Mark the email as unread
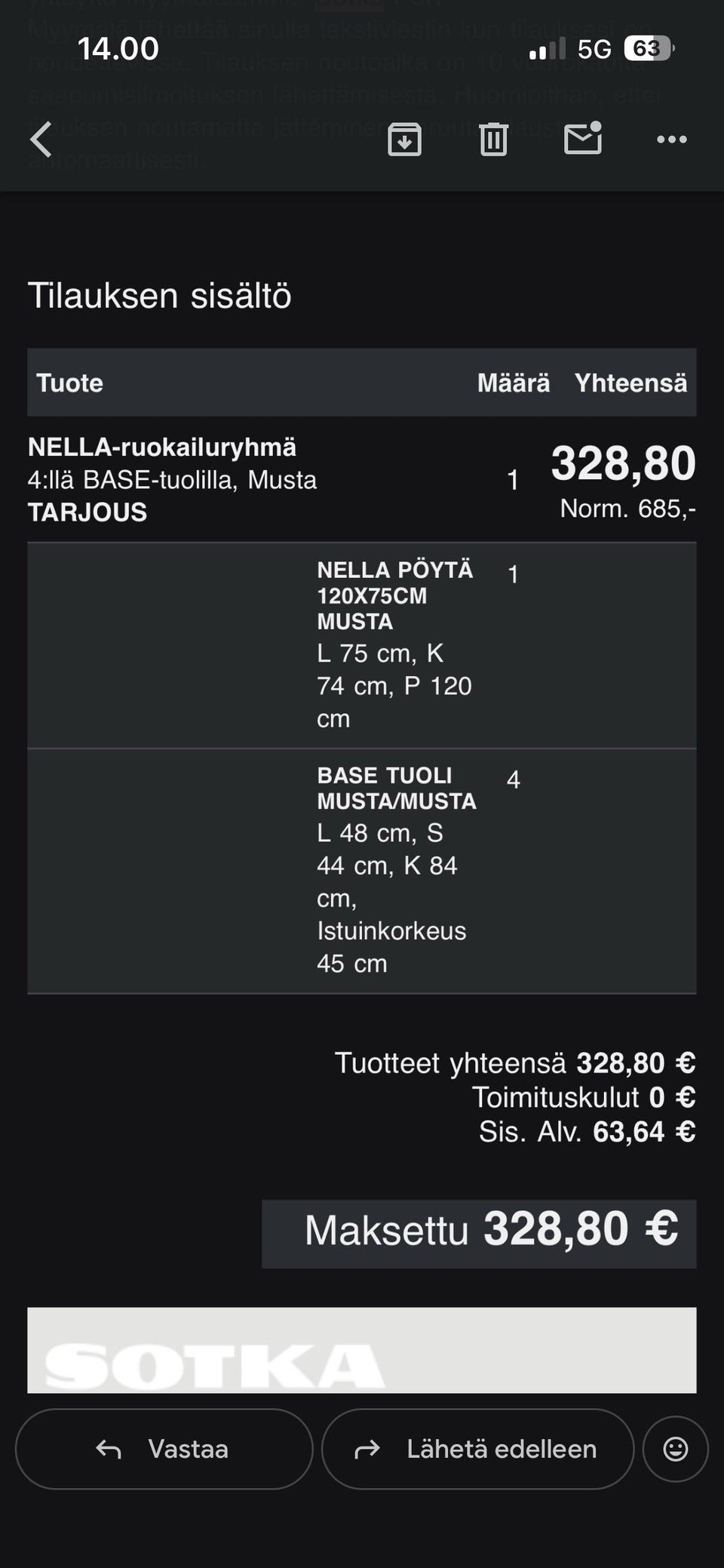The image size is (724, 1568). pos(582,139)
